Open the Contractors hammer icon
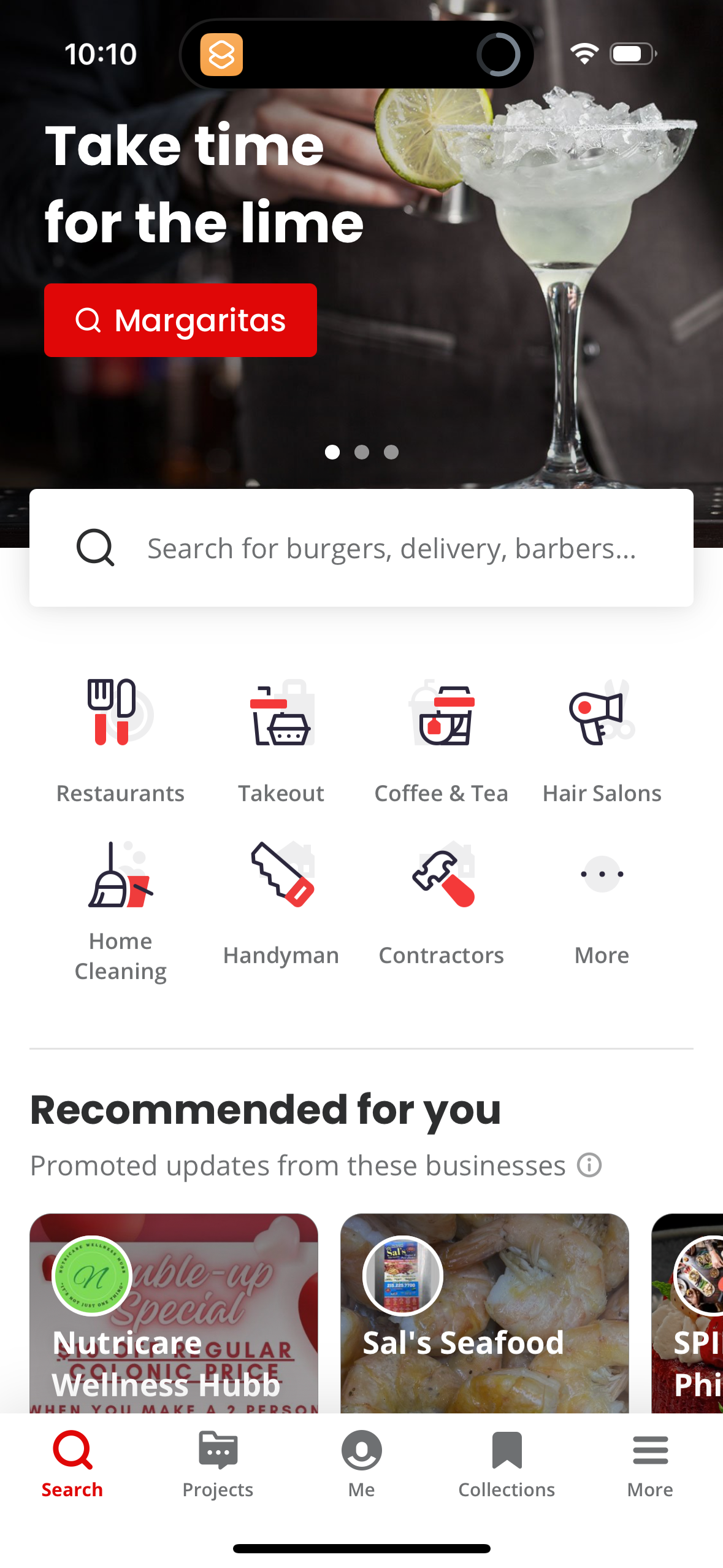 (441, 883)
